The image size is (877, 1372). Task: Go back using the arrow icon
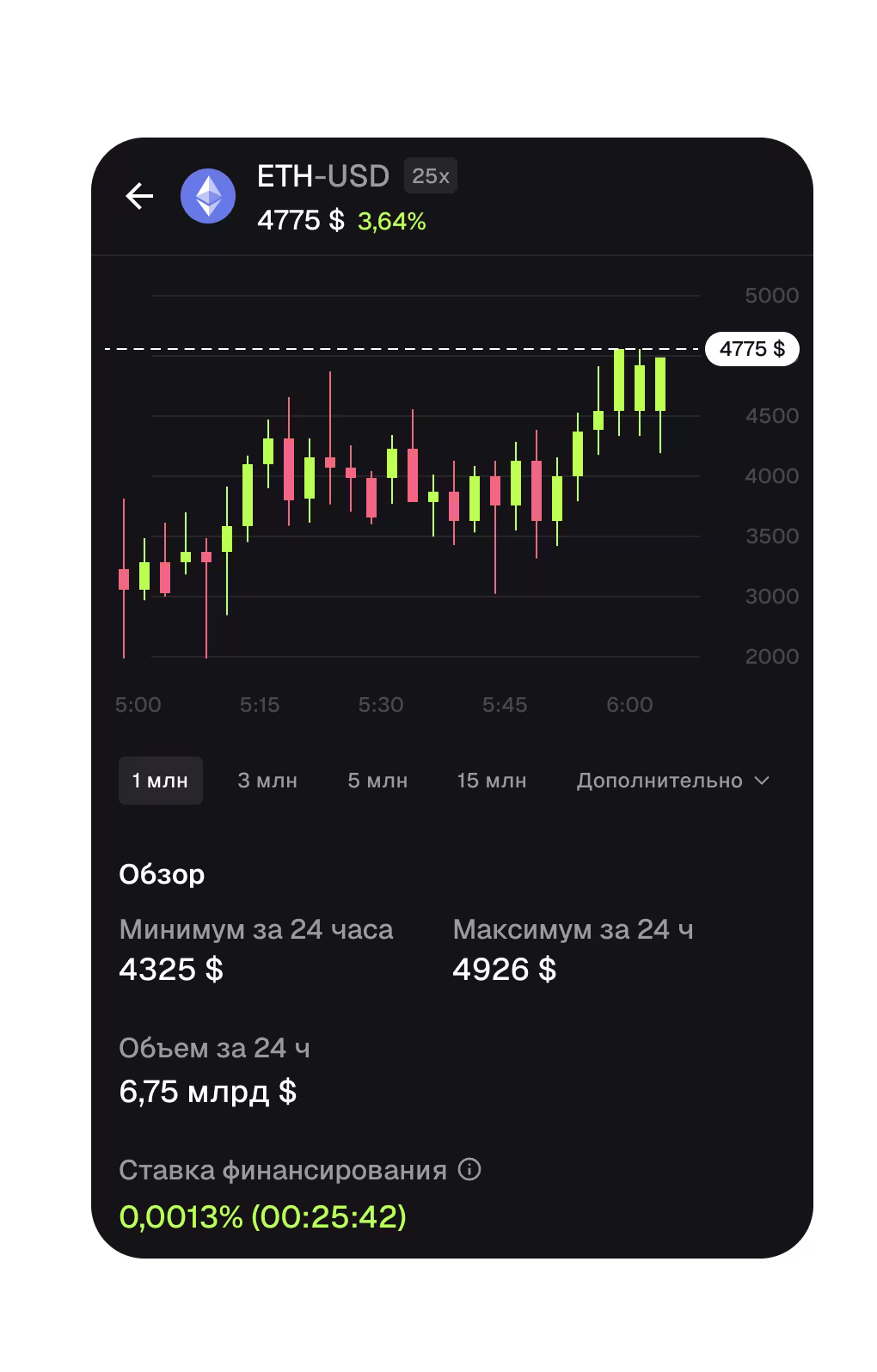click(139, 196)
